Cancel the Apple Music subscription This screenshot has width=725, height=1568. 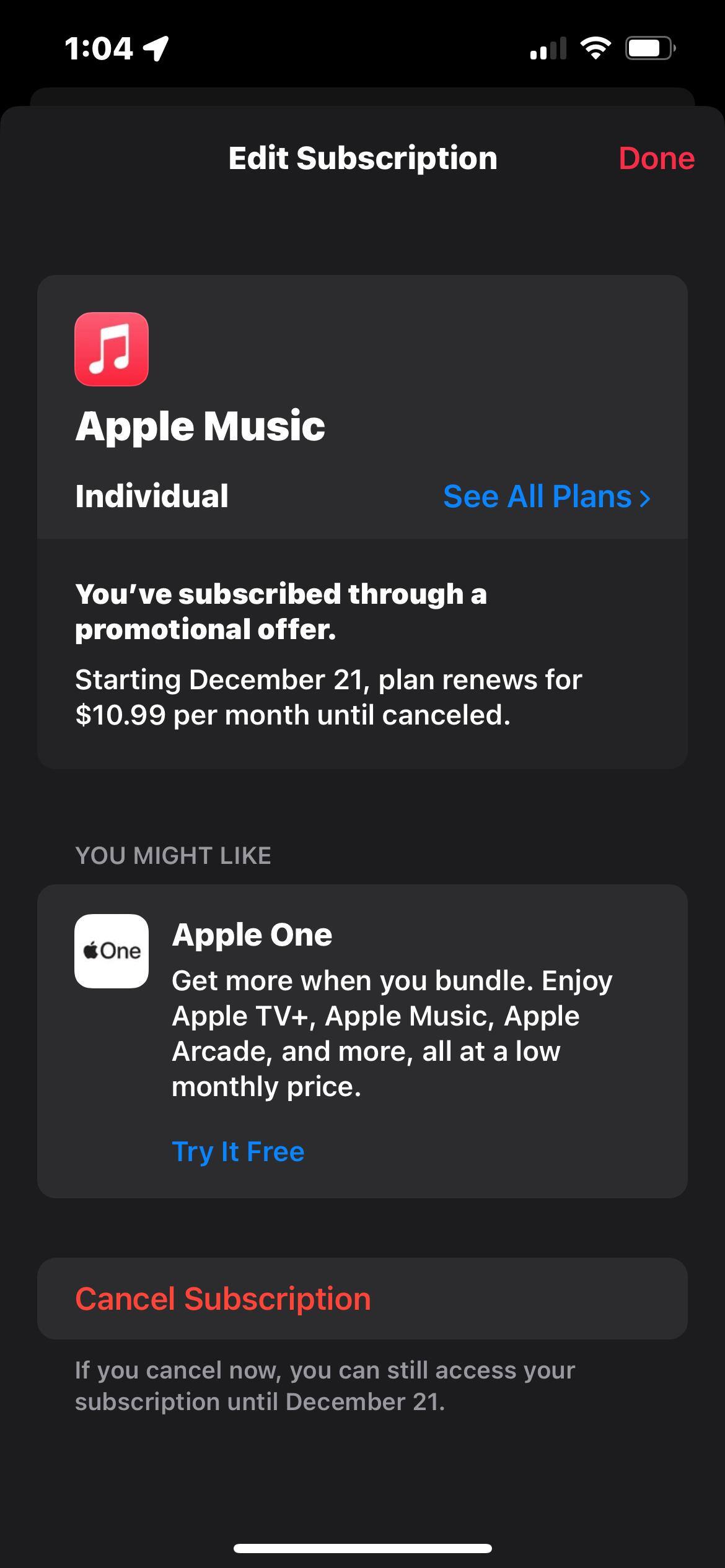(223, 1299)
